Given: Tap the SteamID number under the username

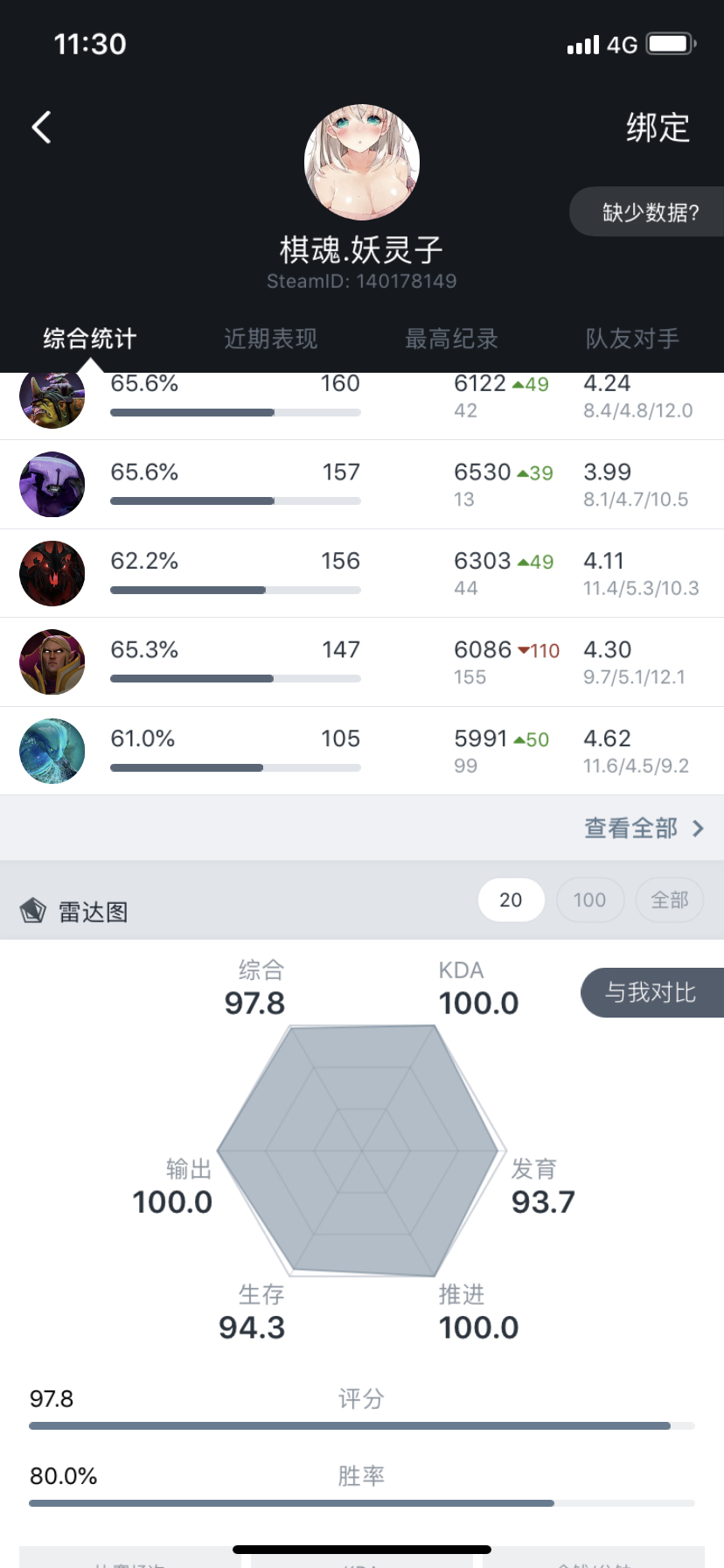Looking at the screenshot, I should 362,281.
